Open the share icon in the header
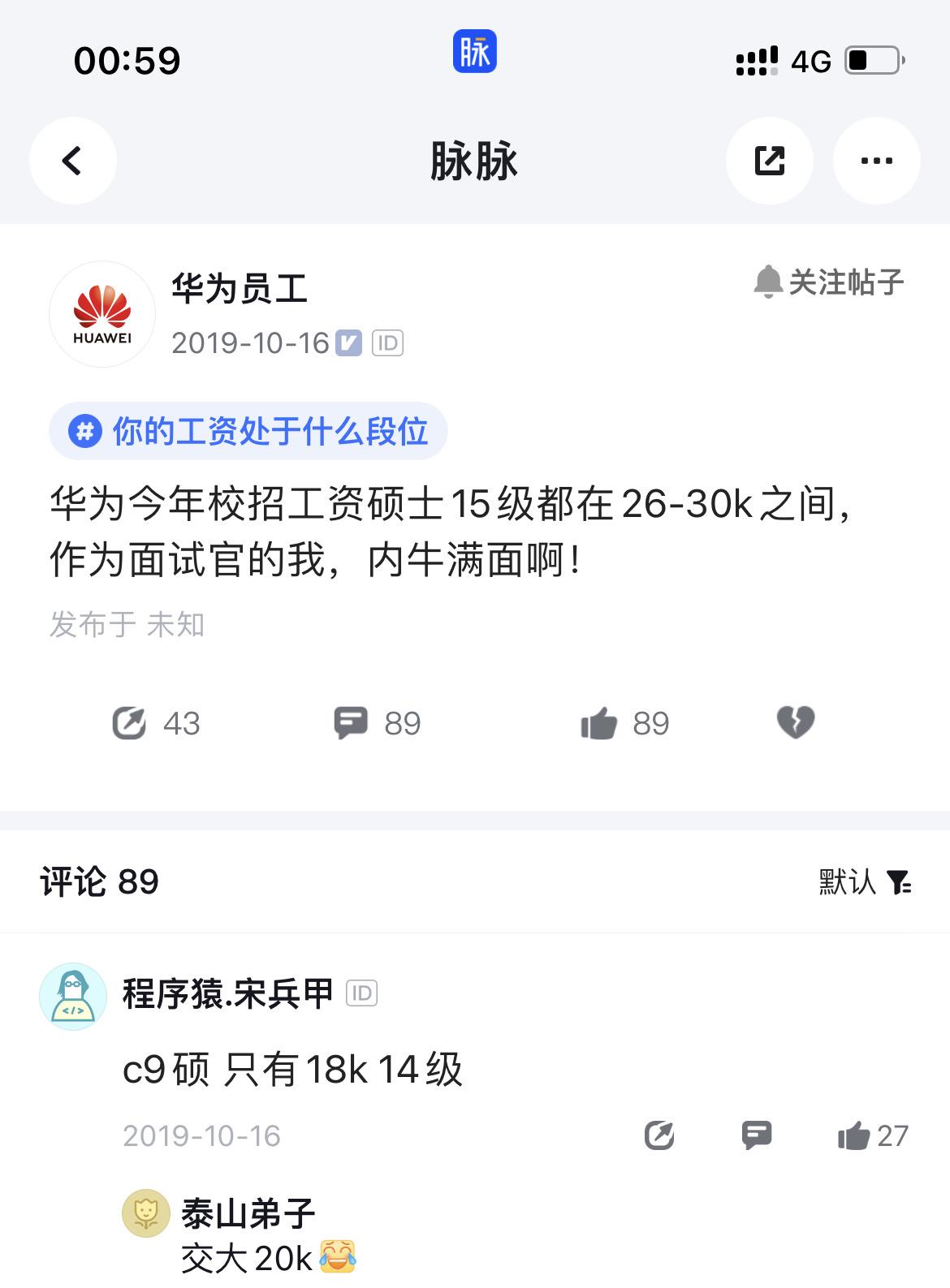The image size is (950, 1288). click(x=769, y=161)
